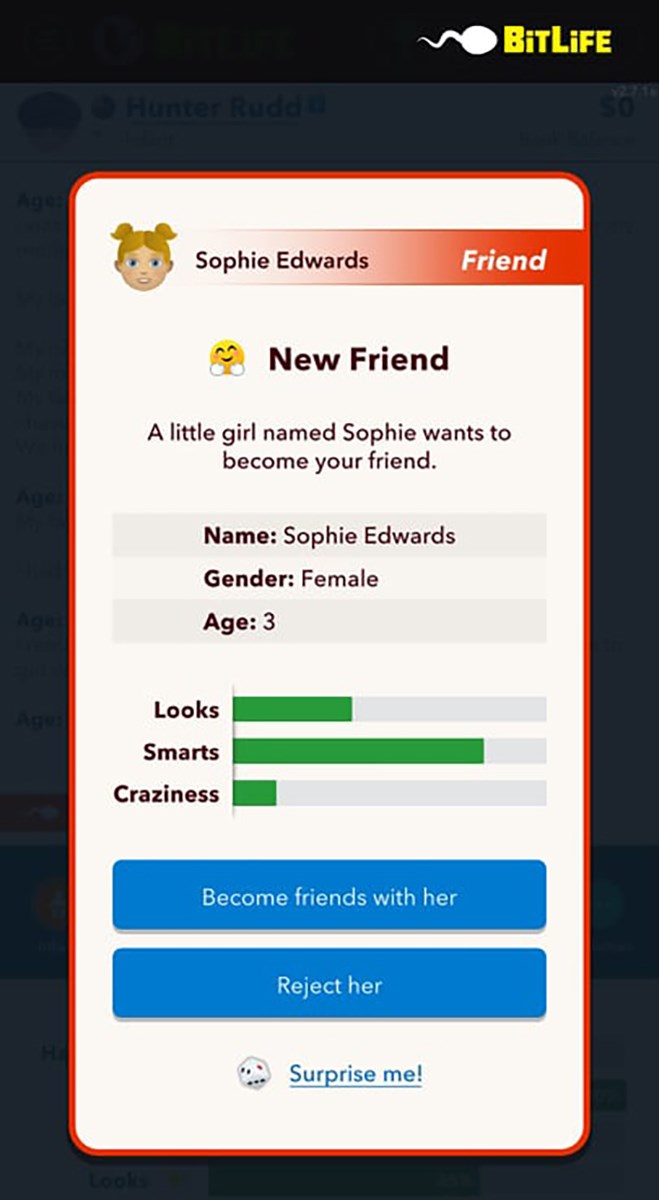Tap Become friends with her

tap(329, 895)
